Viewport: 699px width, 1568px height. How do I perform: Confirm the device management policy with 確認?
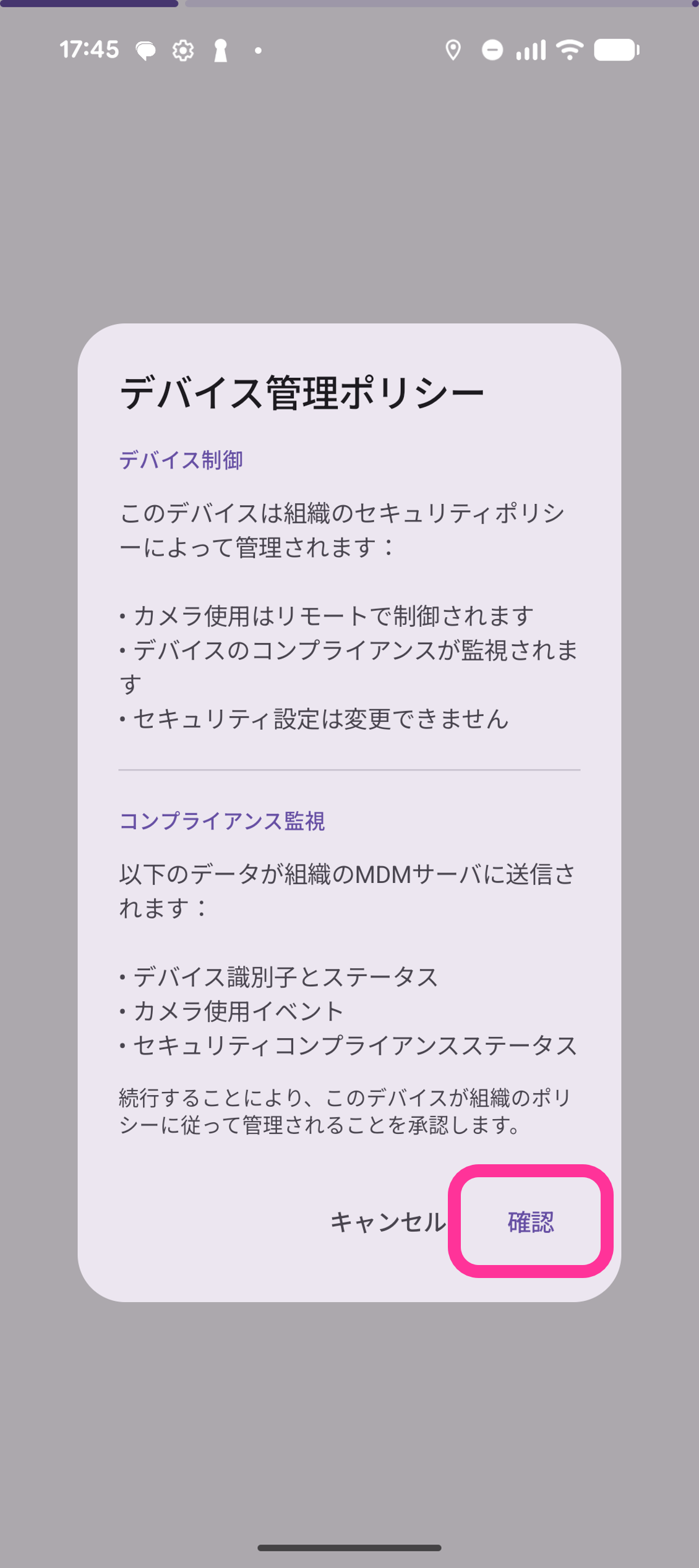tap(530, 1222)
